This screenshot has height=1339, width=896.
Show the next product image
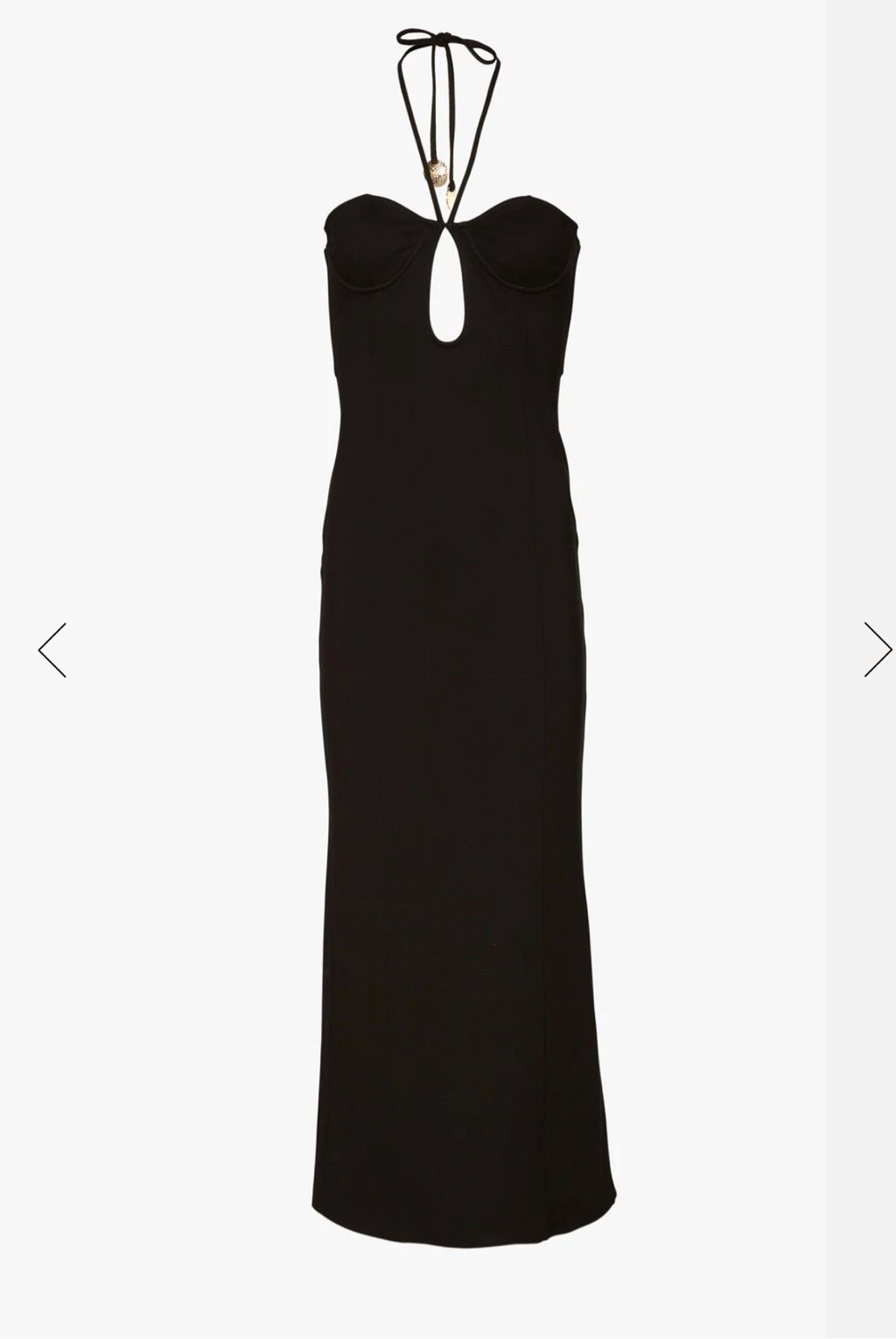click(877, 650)
